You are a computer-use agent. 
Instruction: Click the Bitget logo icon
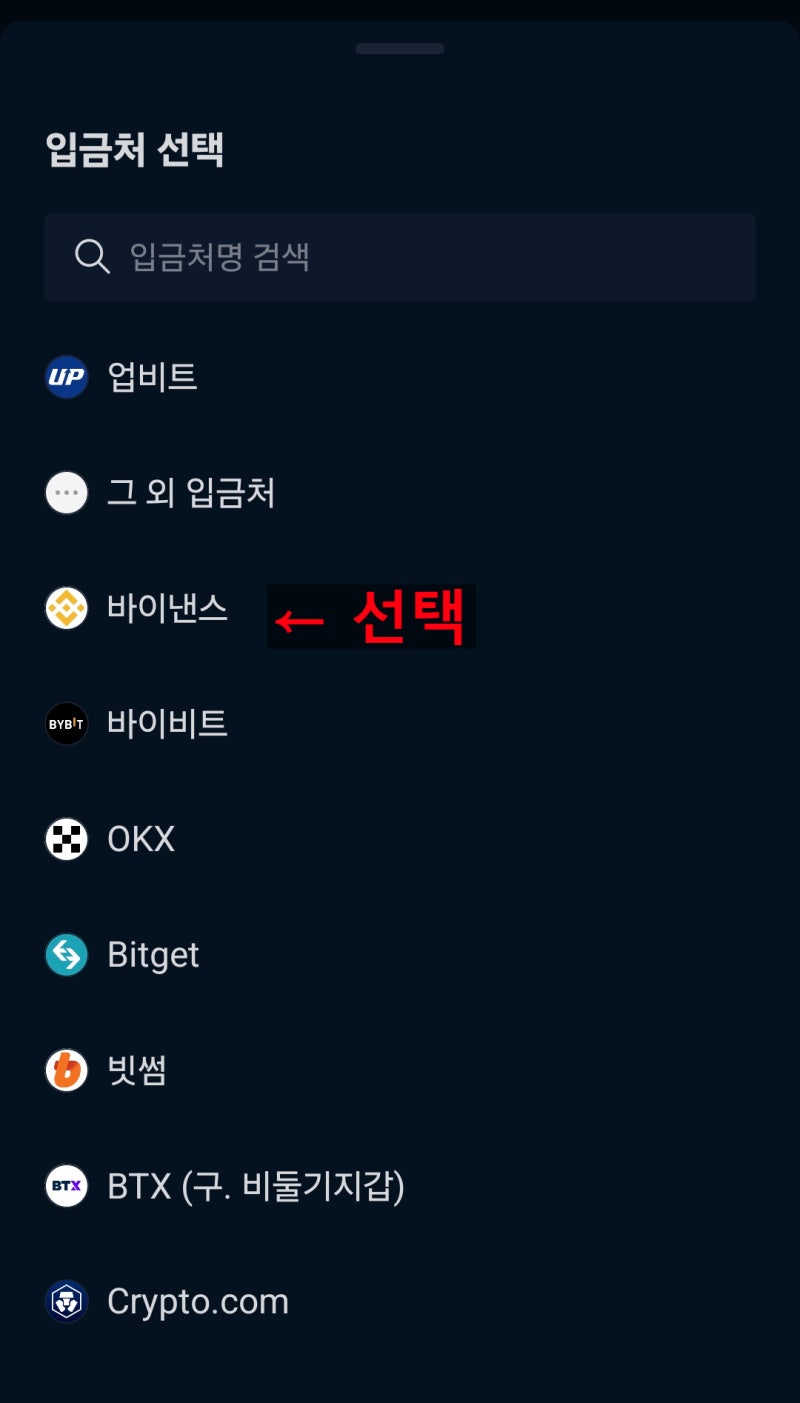click(x=66, y=954)
